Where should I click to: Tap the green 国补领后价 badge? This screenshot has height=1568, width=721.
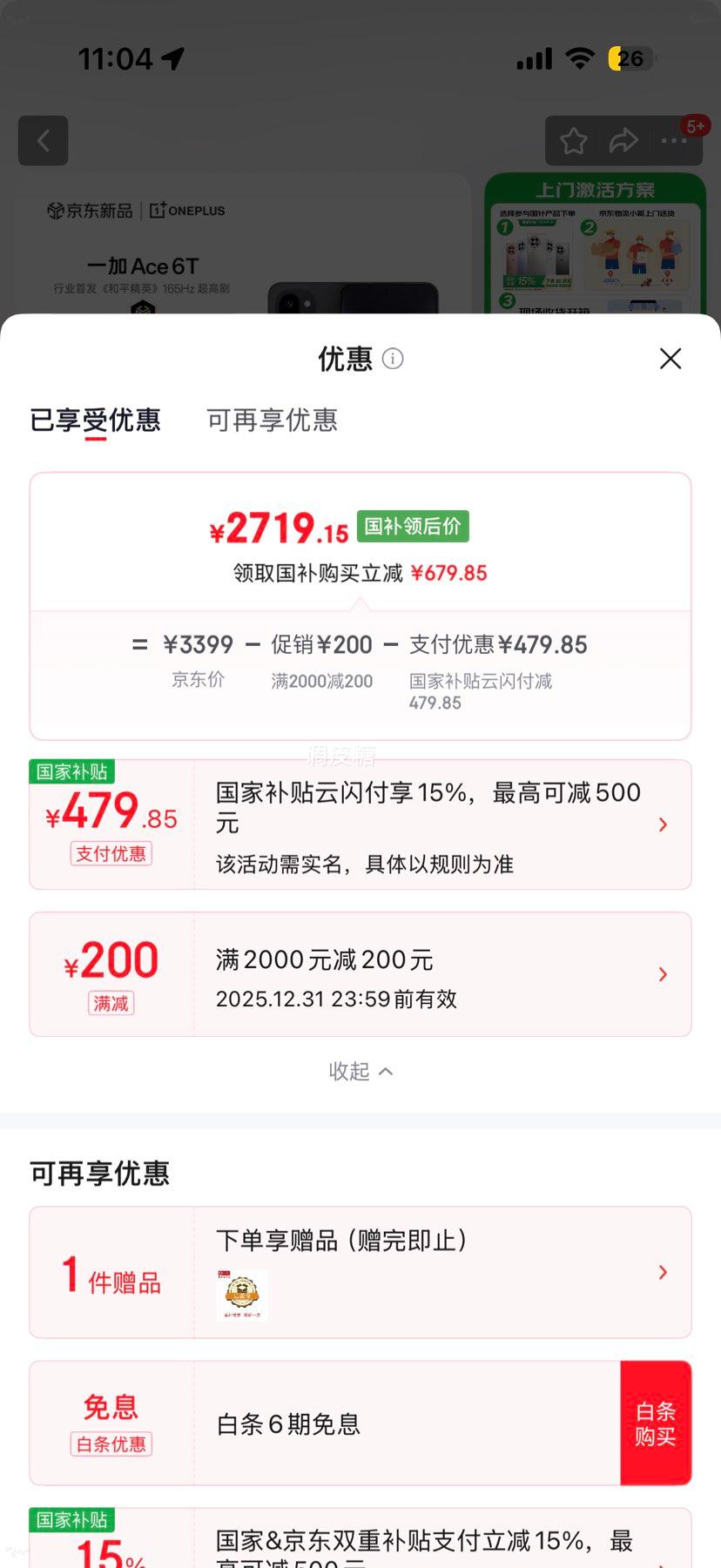(412, 526)
